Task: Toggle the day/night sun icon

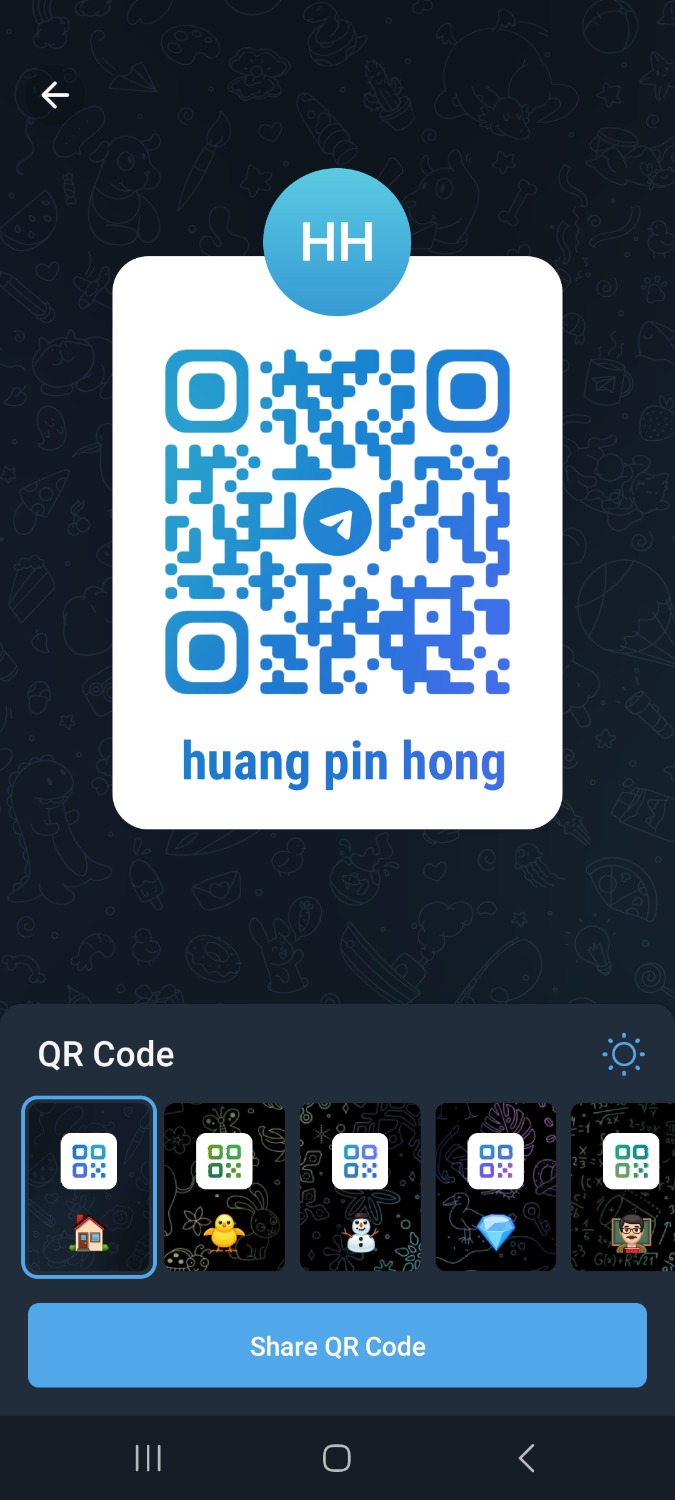Action: 623,1055
